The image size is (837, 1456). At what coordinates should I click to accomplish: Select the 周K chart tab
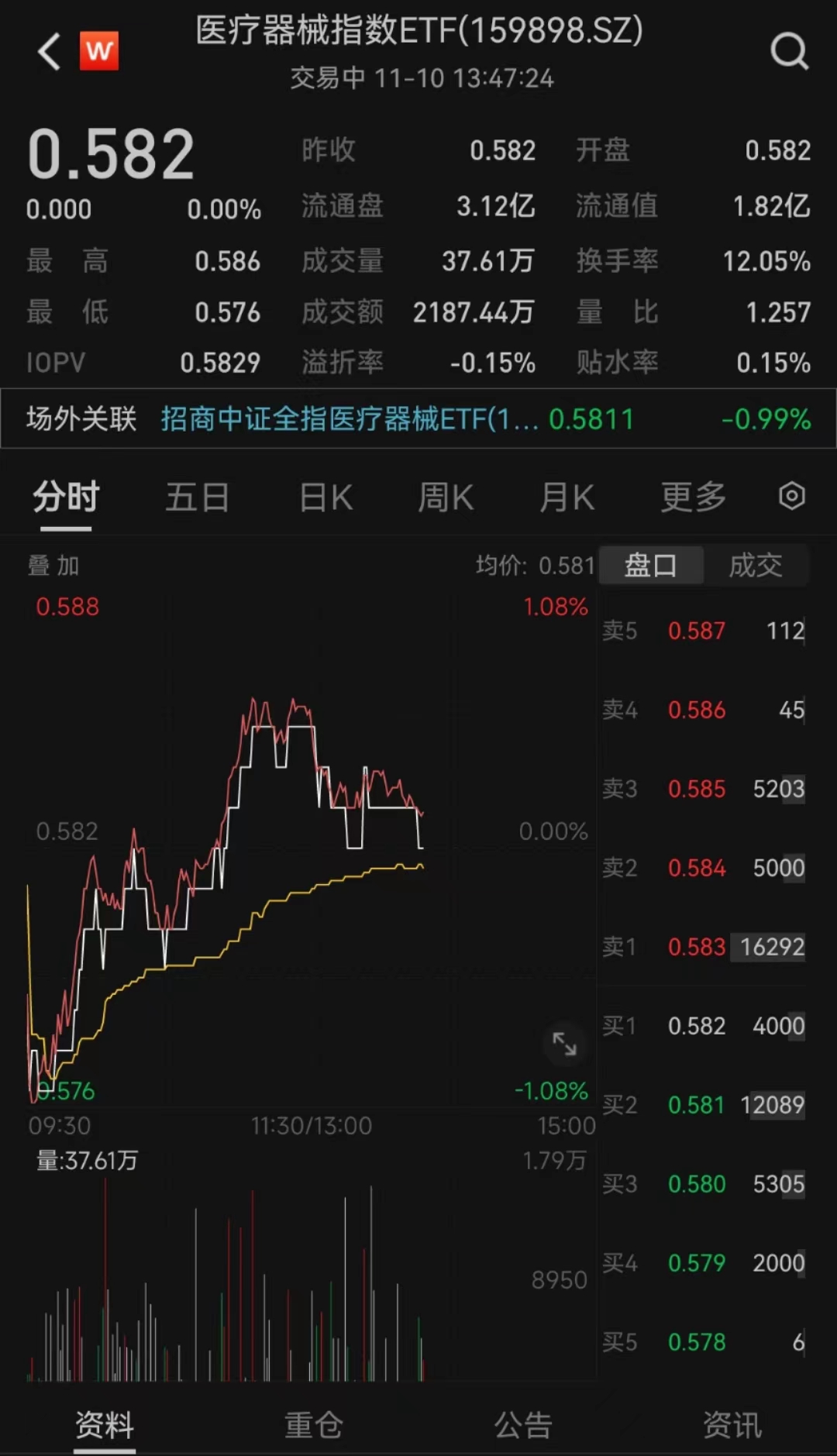click(x=446, y=497)
